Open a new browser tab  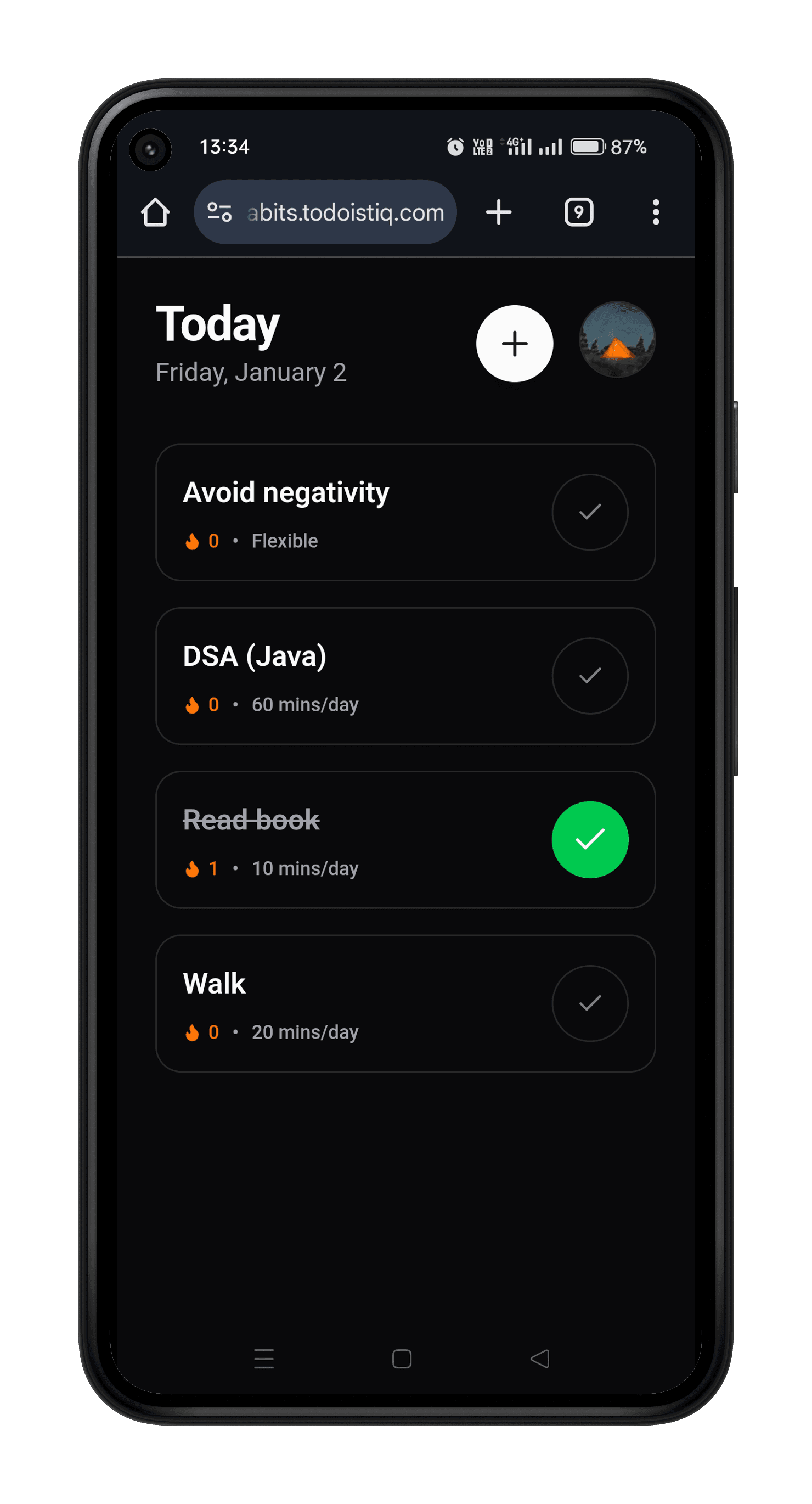click(499, 212)
